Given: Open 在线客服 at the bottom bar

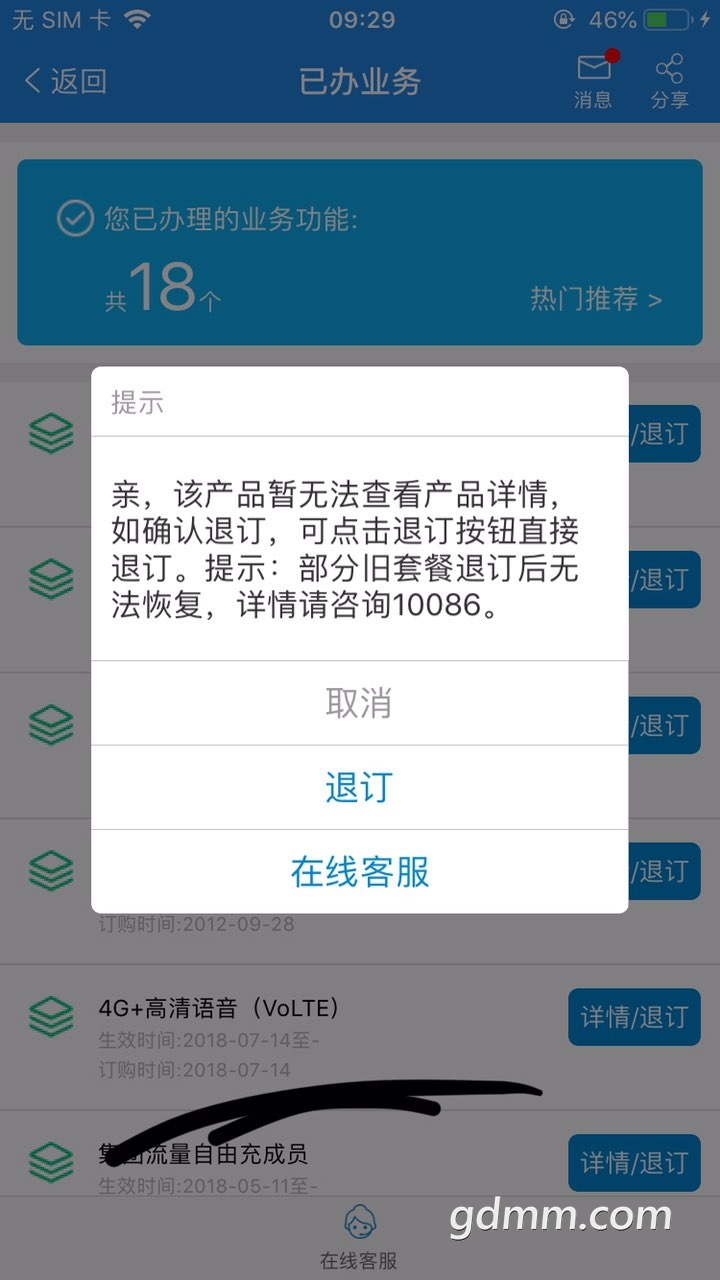Looking at the screenshot, I should (x=359, y=1237).
